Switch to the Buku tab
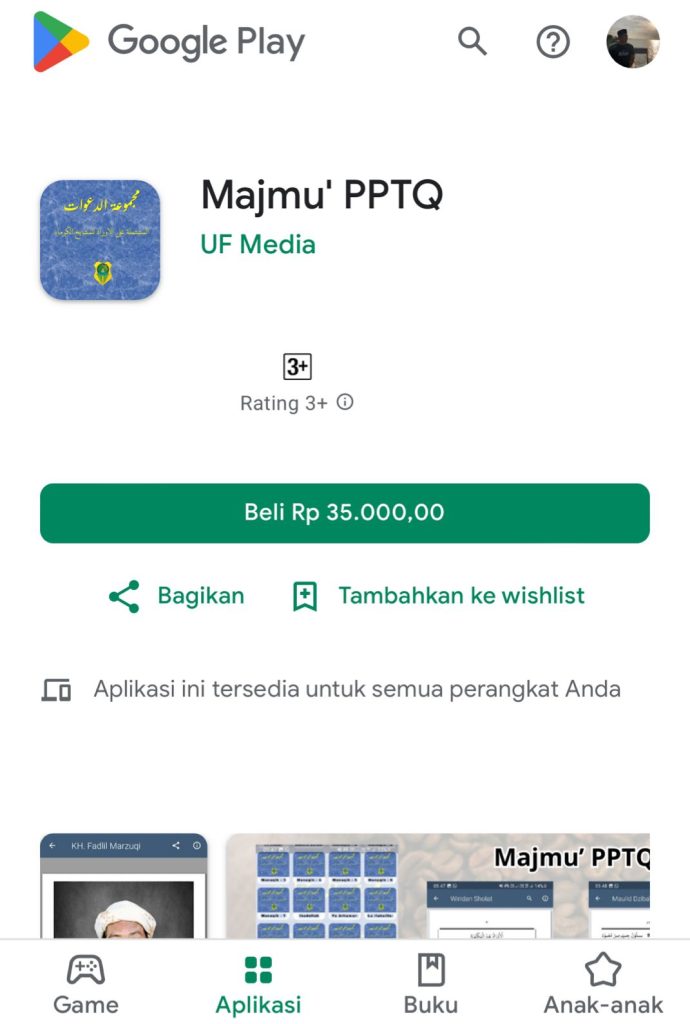This screenshot has height=1024, width=690. (431, 984)
